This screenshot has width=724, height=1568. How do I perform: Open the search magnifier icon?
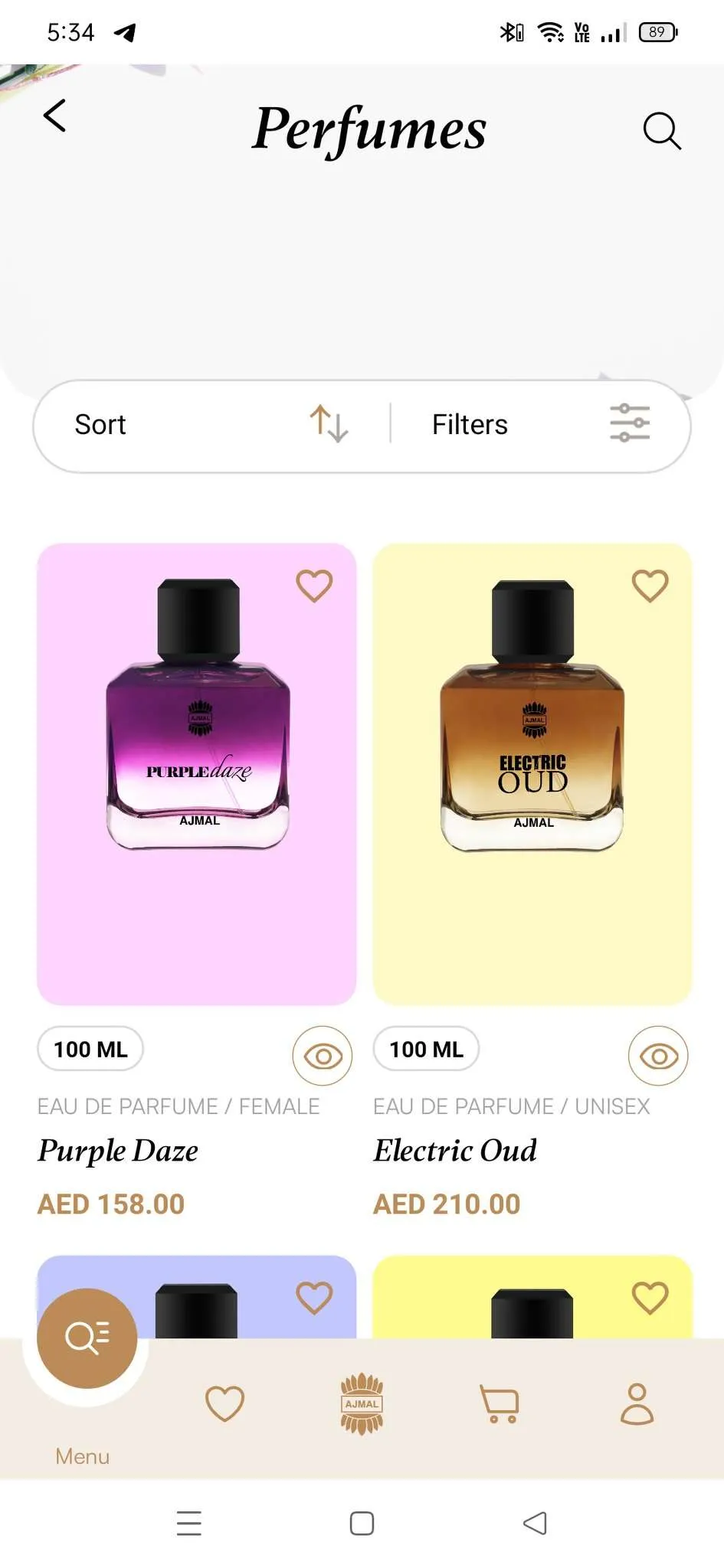coord(662,131)
